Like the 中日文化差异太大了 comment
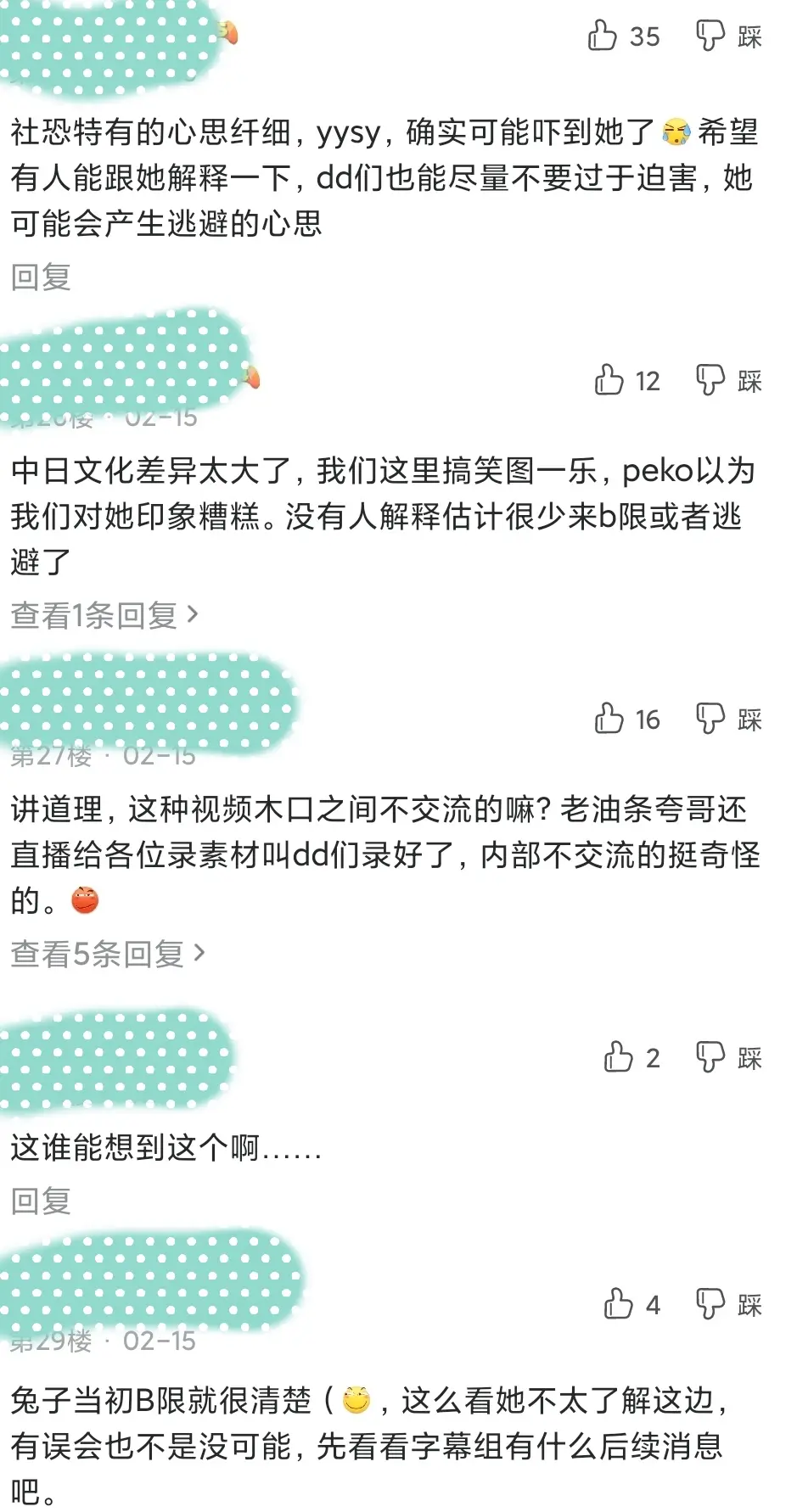 [609, 380]
